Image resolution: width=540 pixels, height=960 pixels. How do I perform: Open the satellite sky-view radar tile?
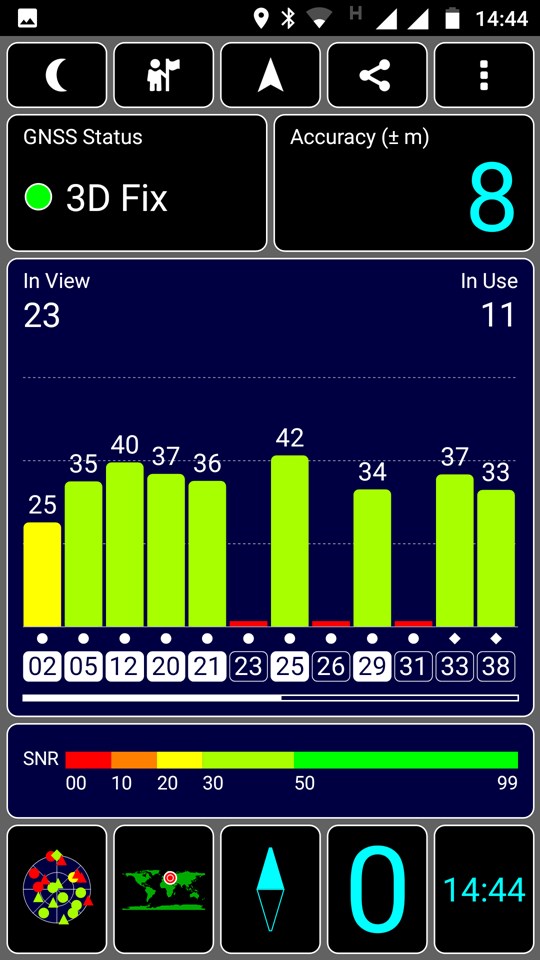(56, 889)
